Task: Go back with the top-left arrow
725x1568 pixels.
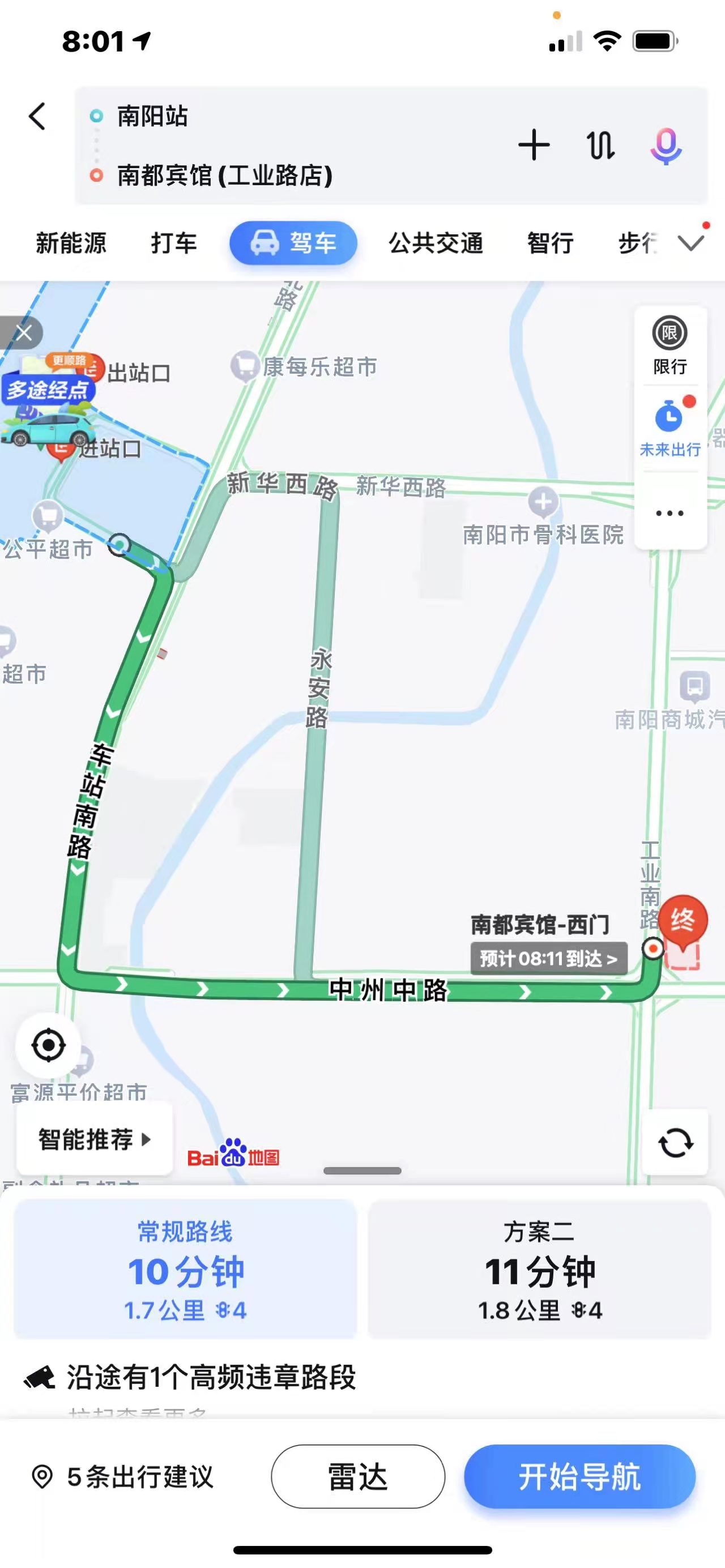Action: [x=37, y=116]
